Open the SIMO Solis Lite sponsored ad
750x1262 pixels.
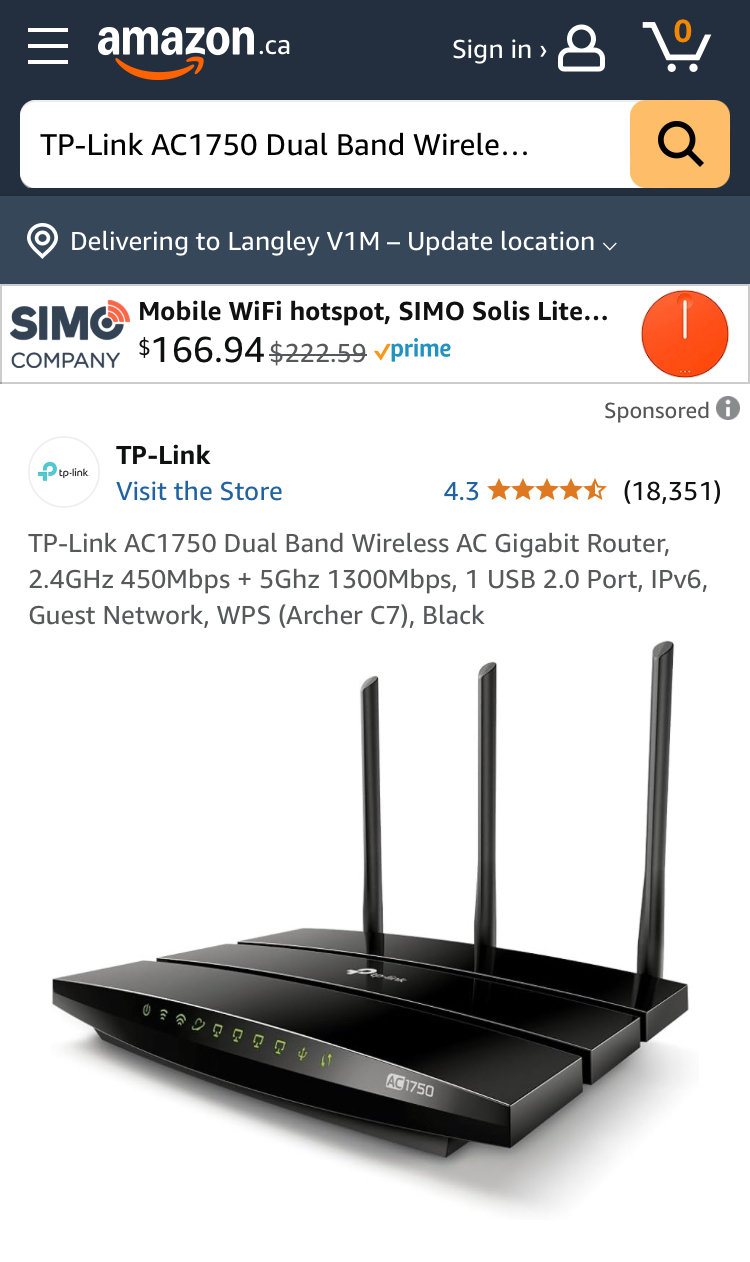tap(375, 334)
